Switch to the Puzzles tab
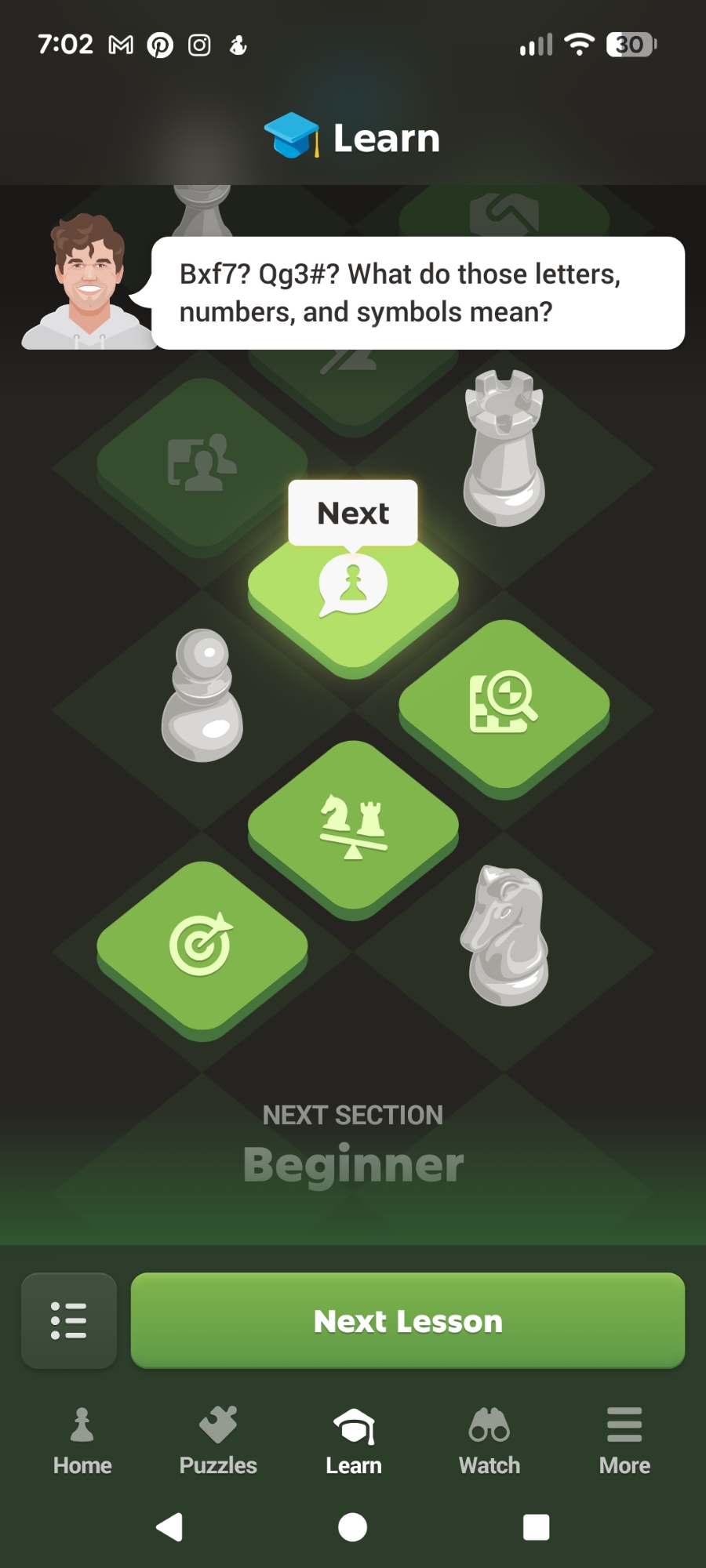 pyautogui.click(x=218, y=1441)
